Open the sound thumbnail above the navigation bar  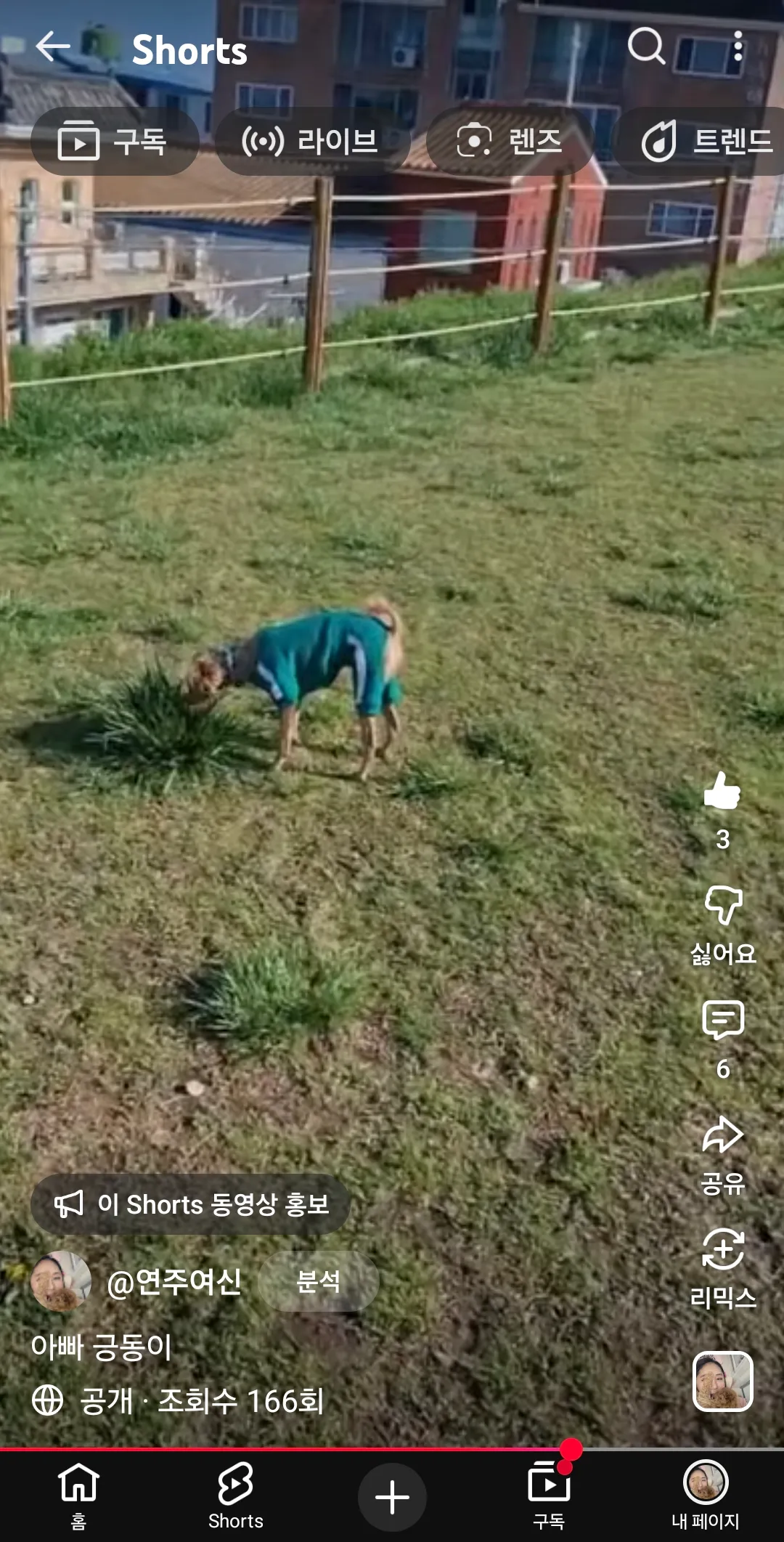pyautogui.click(x=723, y=1381)
